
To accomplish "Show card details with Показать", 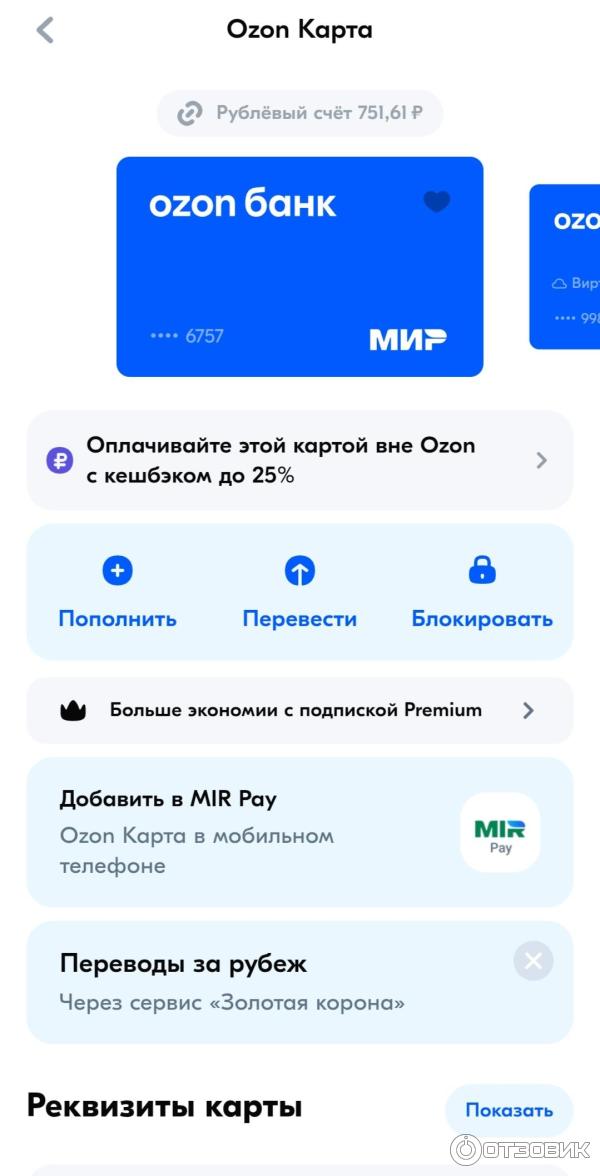I will pyautogui.click(x=508, y=1110).
